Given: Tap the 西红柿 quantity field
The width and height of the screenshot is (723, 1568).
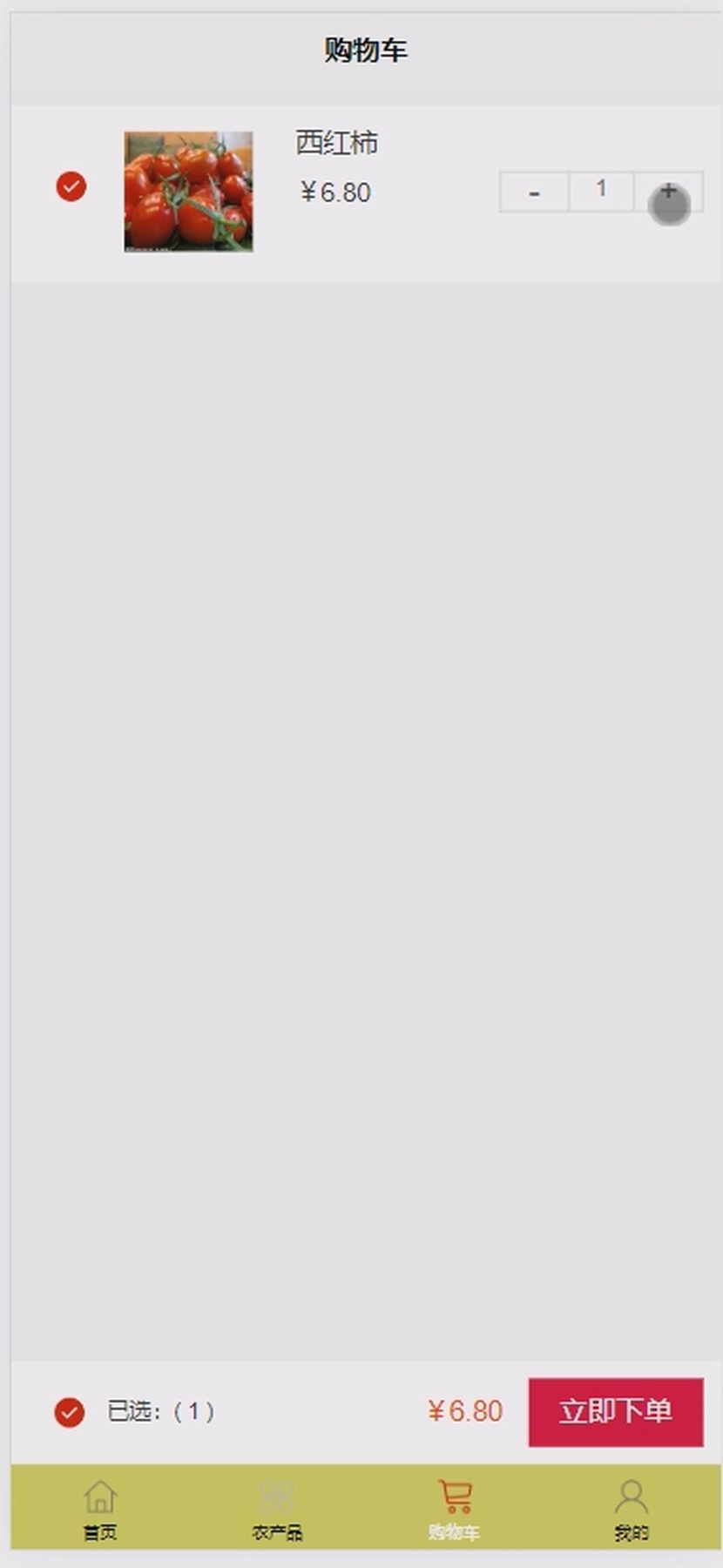Looking at the screenshot, I should (x=601, y=191).
